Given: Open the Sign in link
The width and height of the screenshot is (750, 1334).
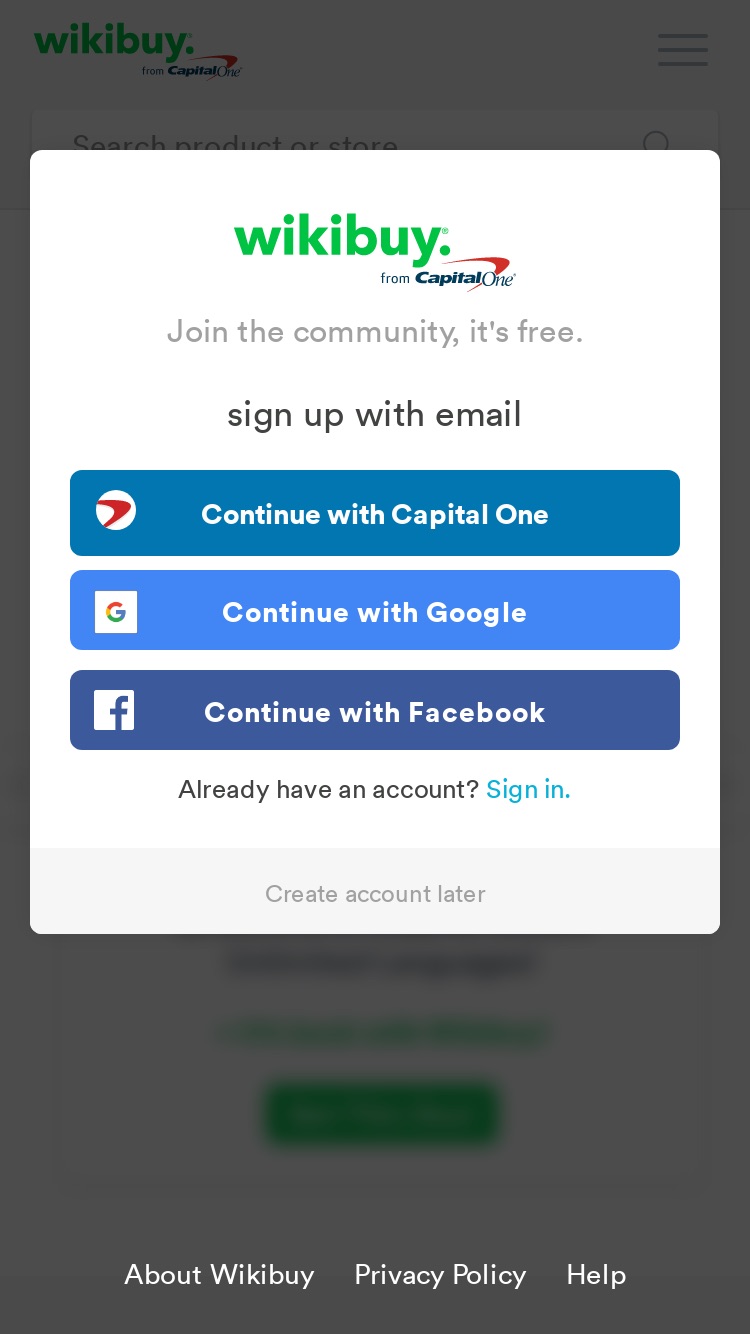Looking at the screenshot, I should point(528,790).
